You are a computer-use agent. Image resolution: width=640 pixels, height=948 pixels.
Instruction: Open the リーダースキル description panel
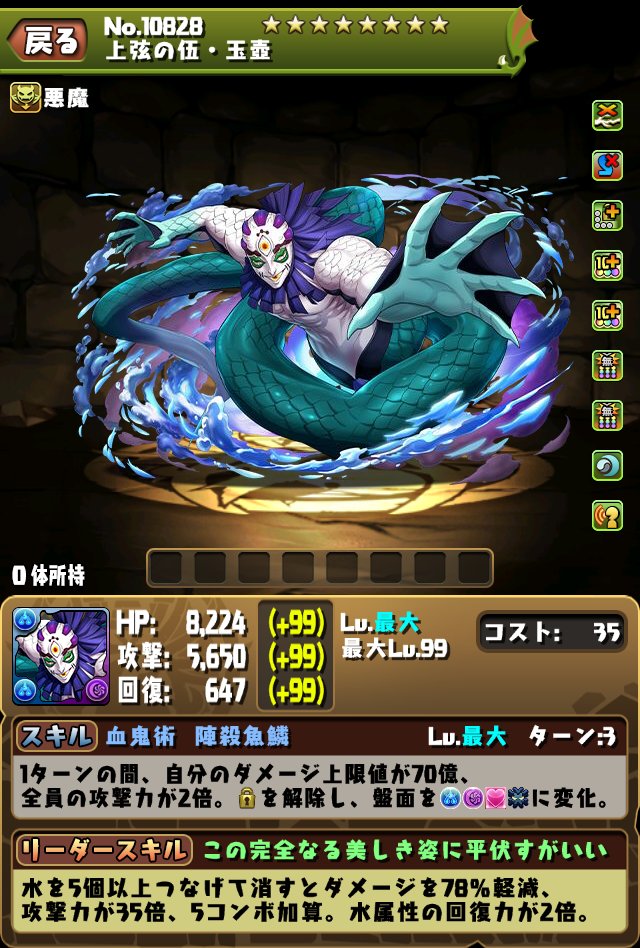coord(319,883)
